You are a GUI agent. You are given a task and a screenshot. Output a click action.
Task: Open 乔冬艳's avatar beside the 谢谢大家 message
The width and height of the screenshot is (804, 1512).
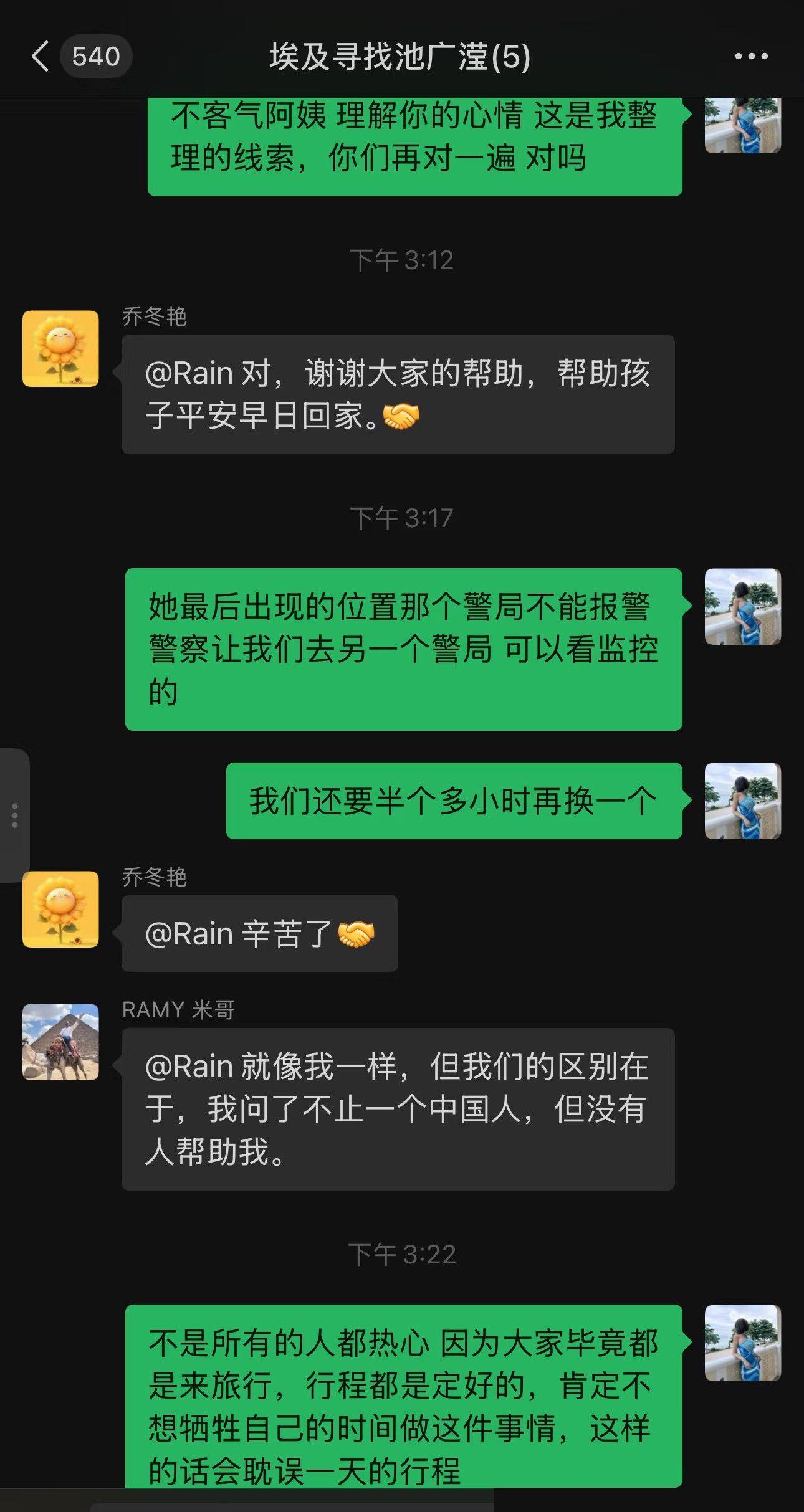[60, 349]
